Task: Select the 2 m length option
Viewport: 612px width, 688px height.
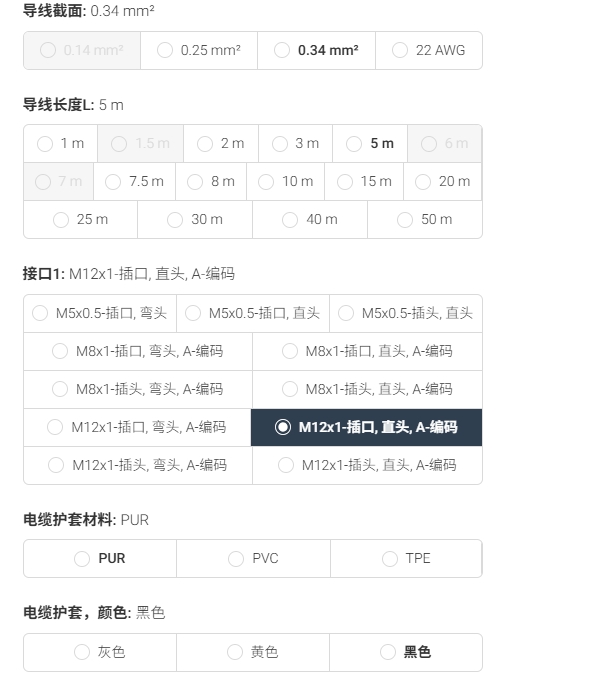Action: click(x=220, y=143)
